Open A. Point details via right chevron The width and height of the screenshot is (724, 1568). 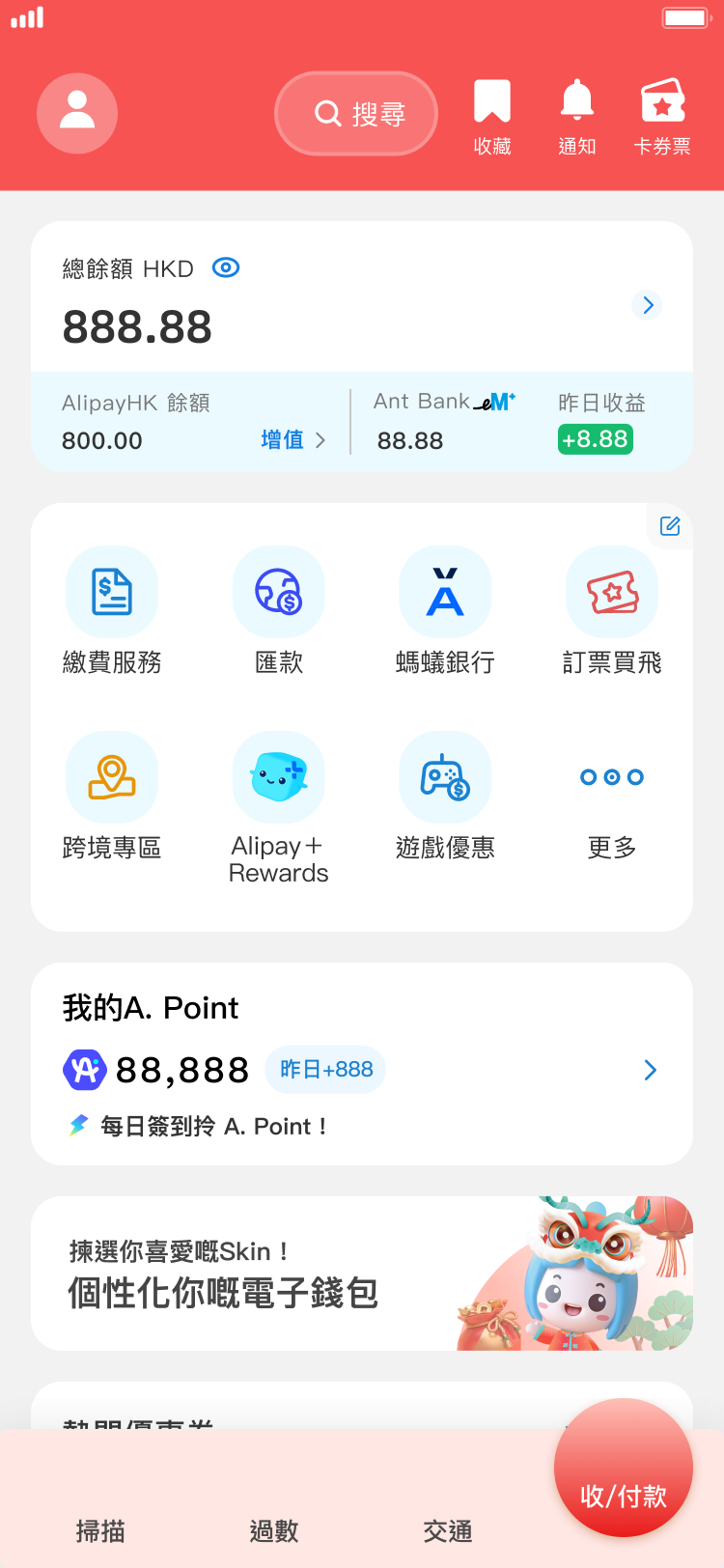click(x=650, y=1070)
